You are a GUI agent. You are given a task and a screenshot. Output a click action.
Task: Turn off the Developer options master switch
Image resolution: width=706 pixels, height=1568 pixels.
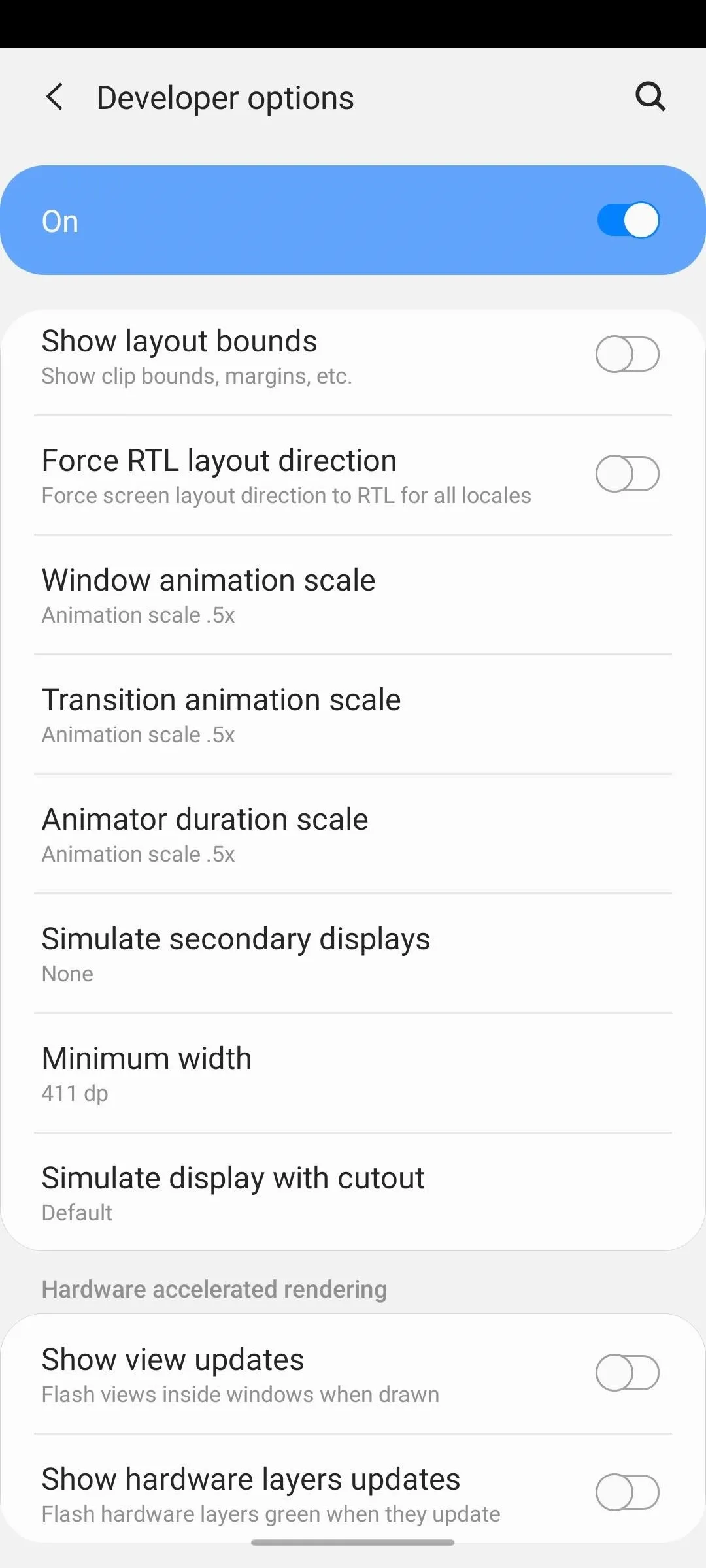(x=628, y=221)
